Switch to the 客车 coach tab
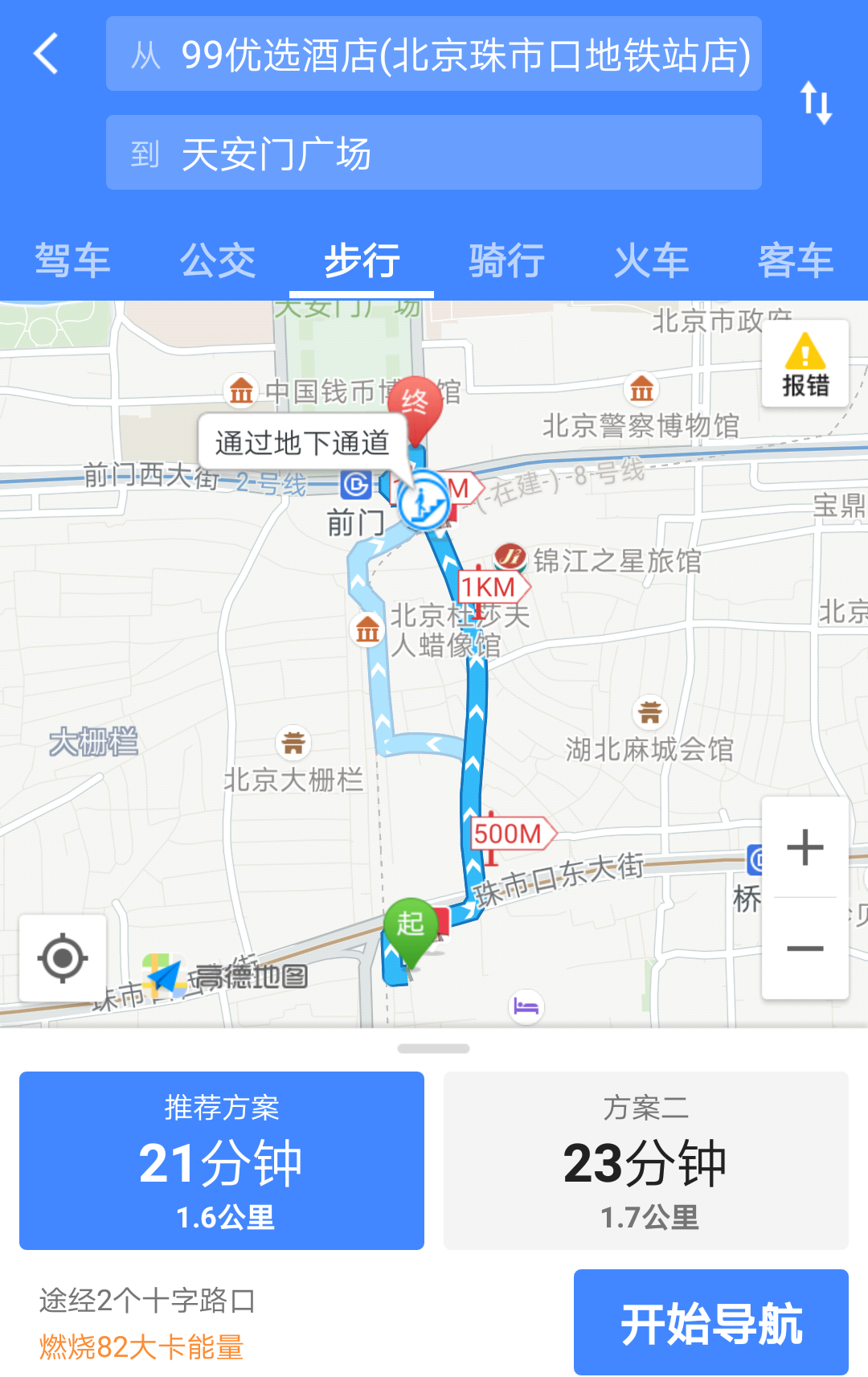868x1377 pixels. tap(796, 260)
